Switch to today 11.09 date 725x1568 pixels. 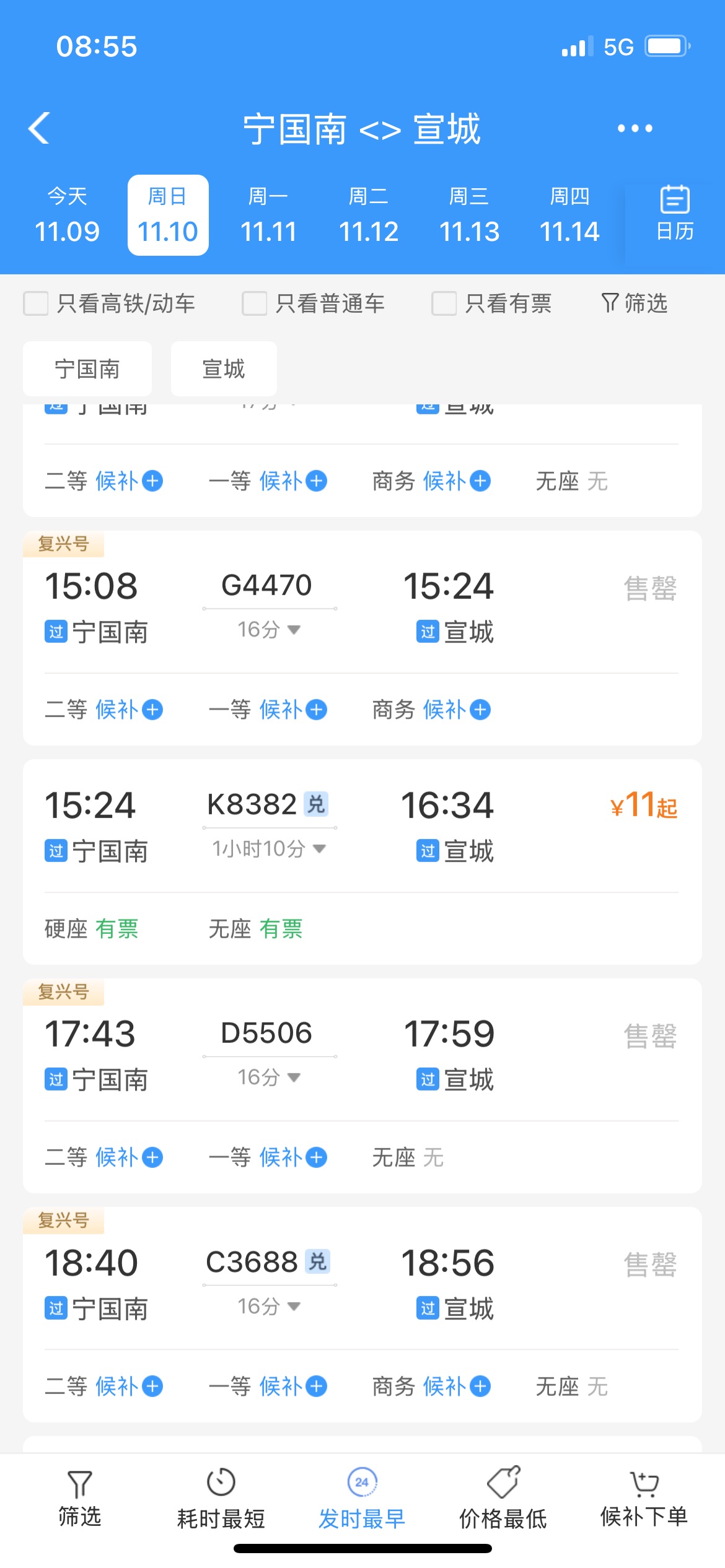pos(67,215)
